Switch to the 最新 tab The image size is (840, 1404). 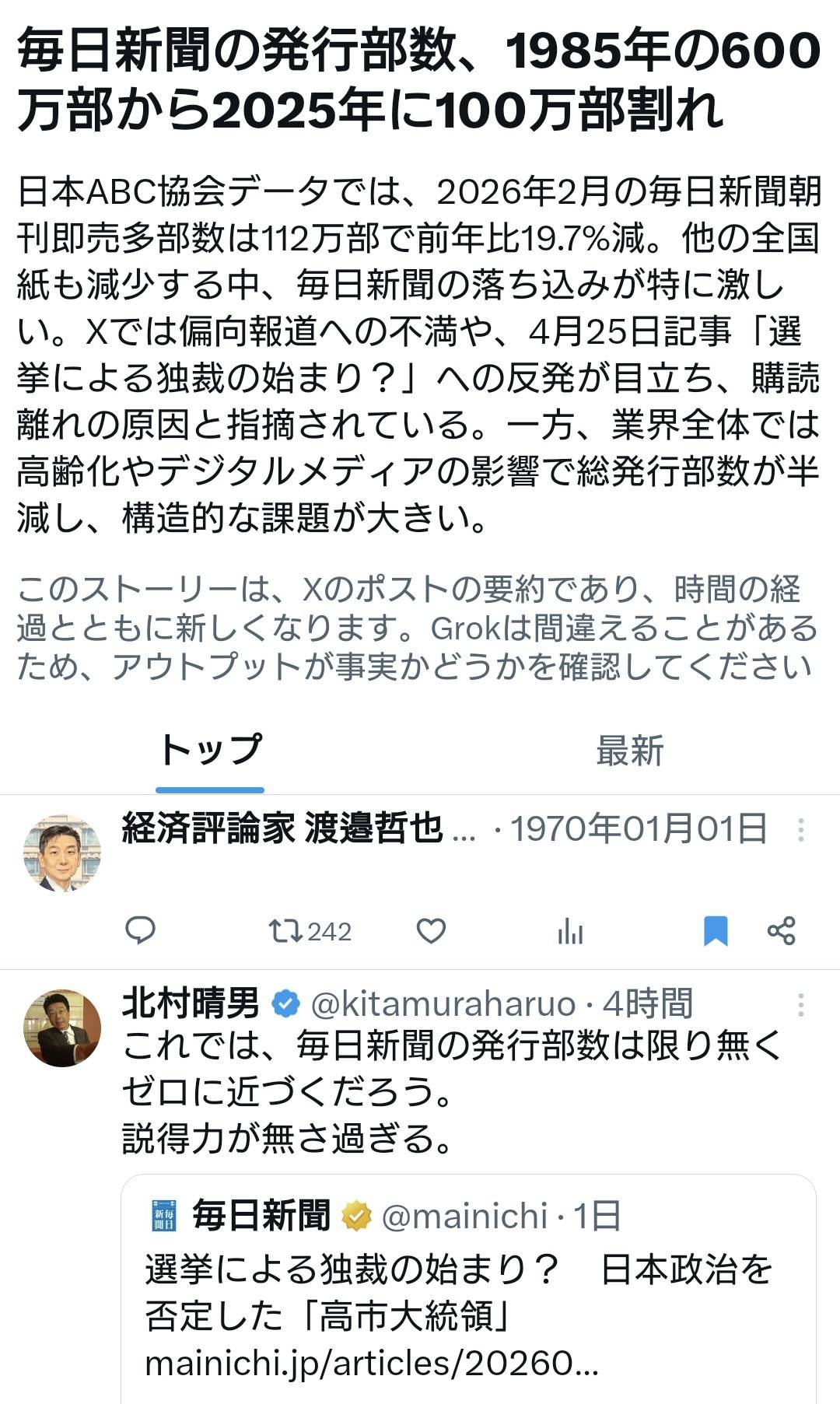(x=629, y=750)
